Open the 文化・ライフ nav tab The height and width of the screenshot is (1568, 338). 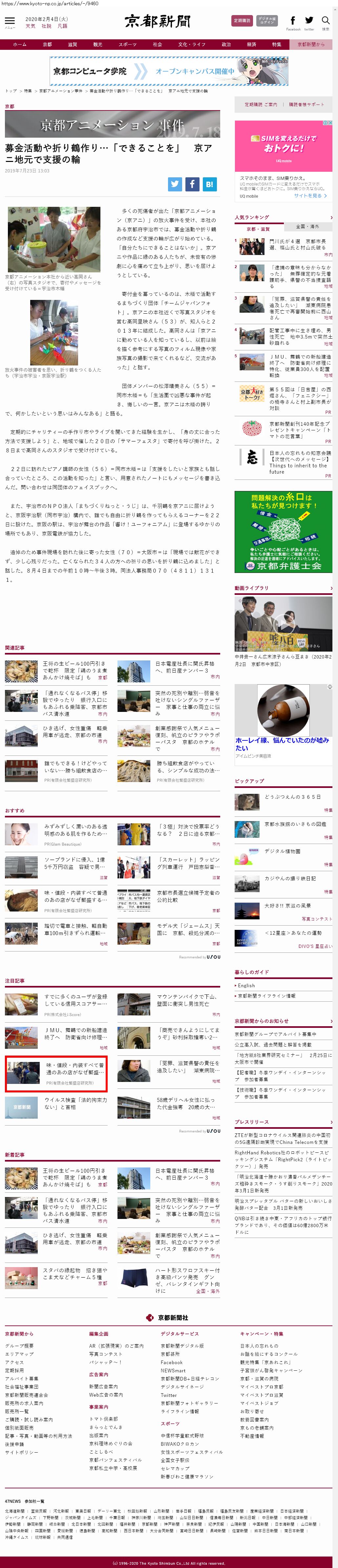(191, 45)
